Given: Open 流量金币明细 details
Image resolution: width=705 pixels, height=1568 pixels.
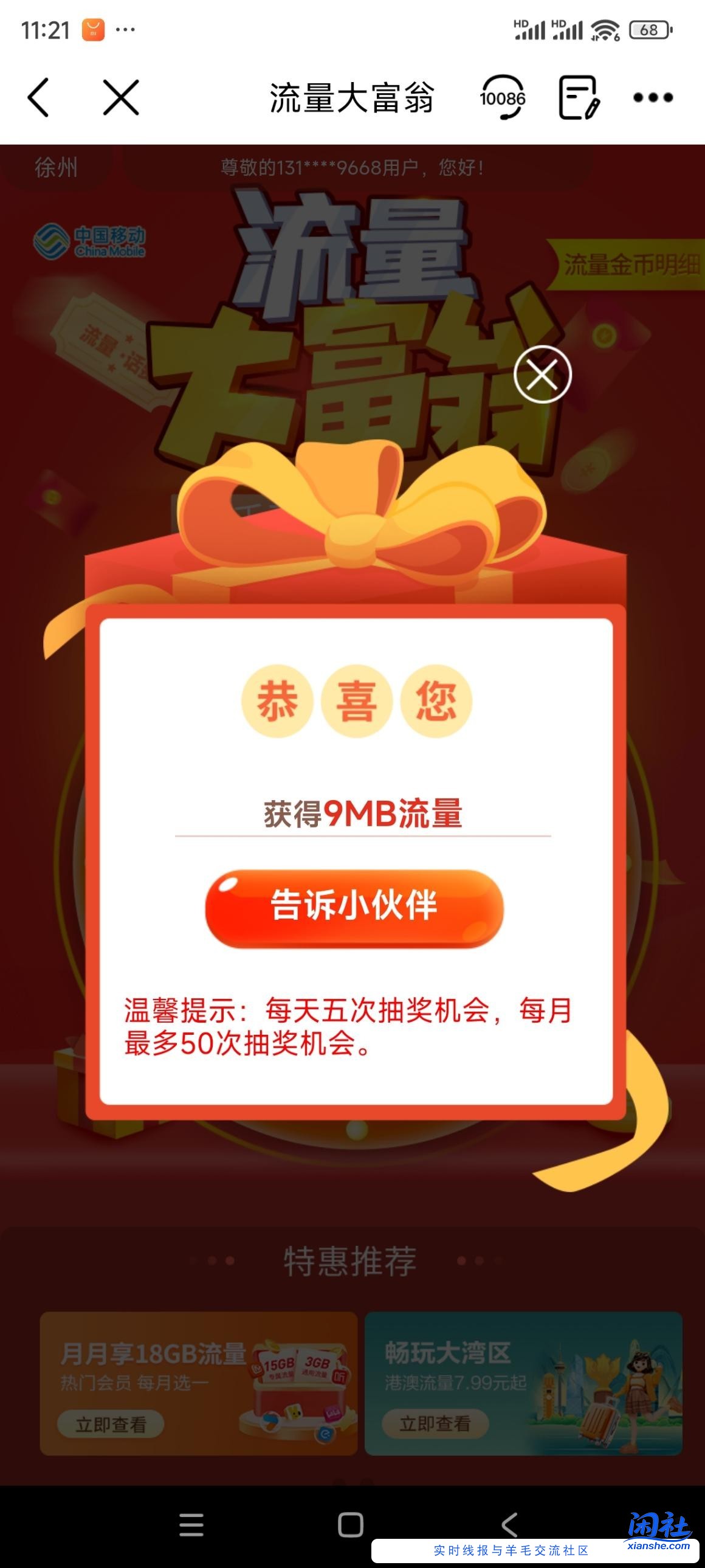Looking at the screenshot, I should click(x=630, y=265).
